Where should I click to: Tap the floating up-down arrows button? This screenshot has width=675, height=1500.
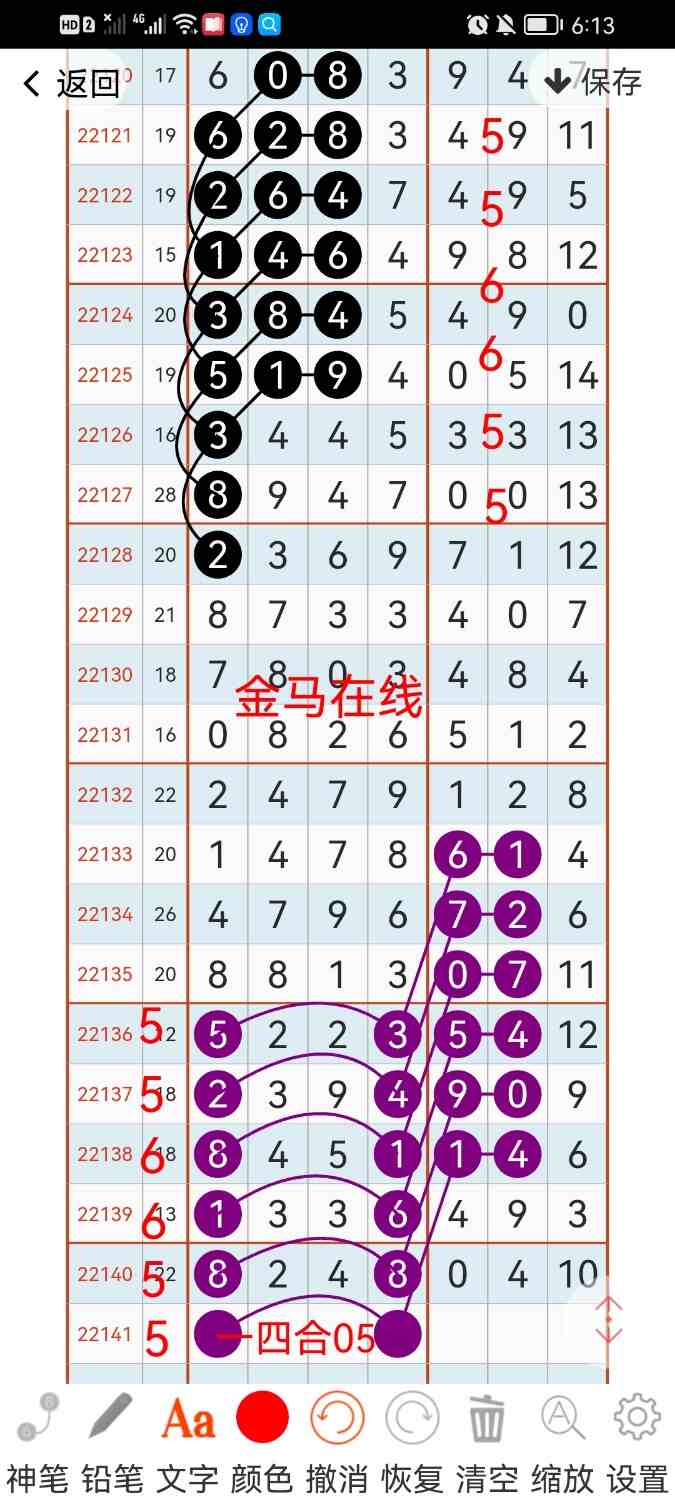point(608,1320)
